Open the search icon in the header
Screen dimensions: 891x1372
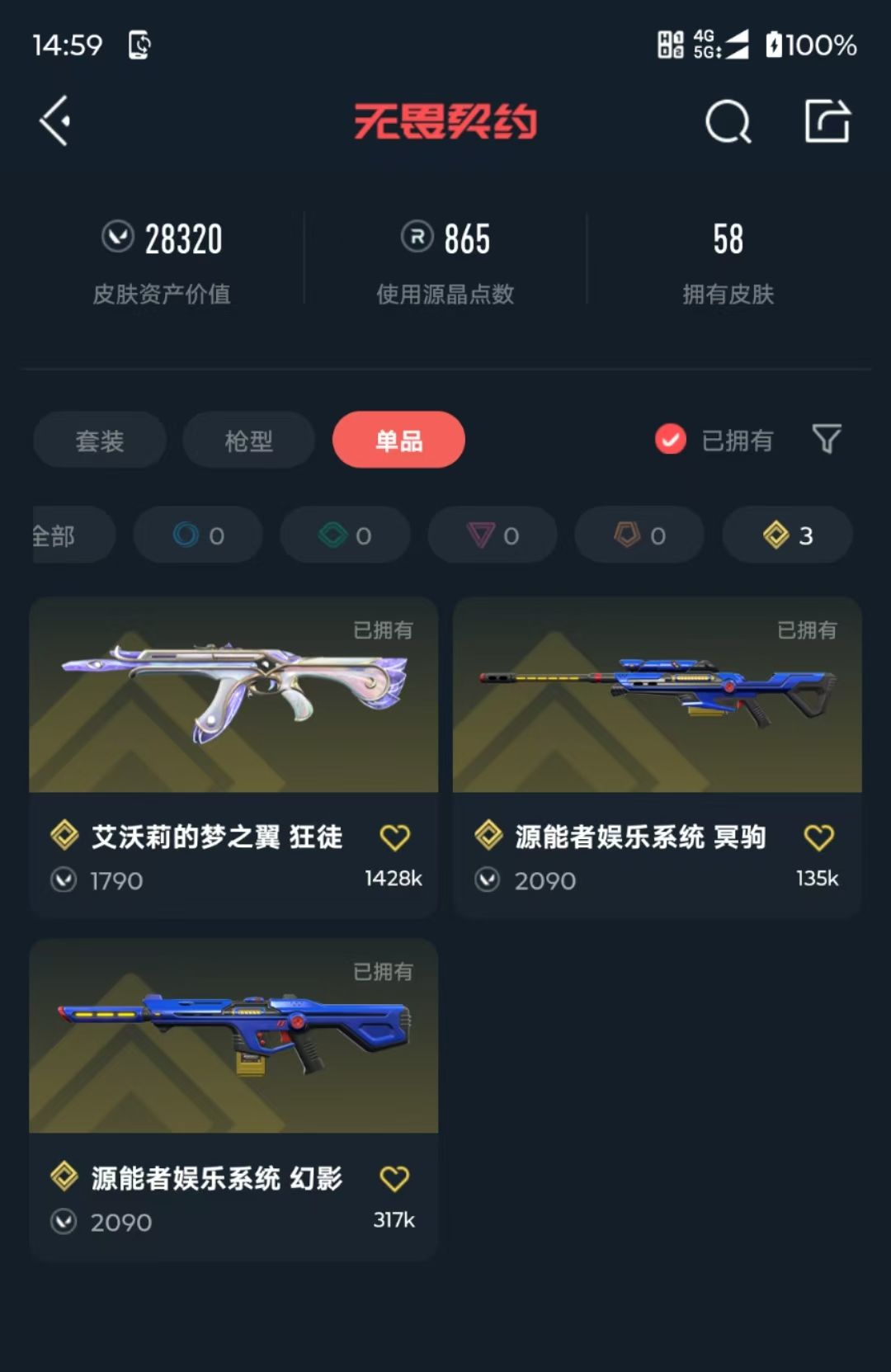point(728,122)
